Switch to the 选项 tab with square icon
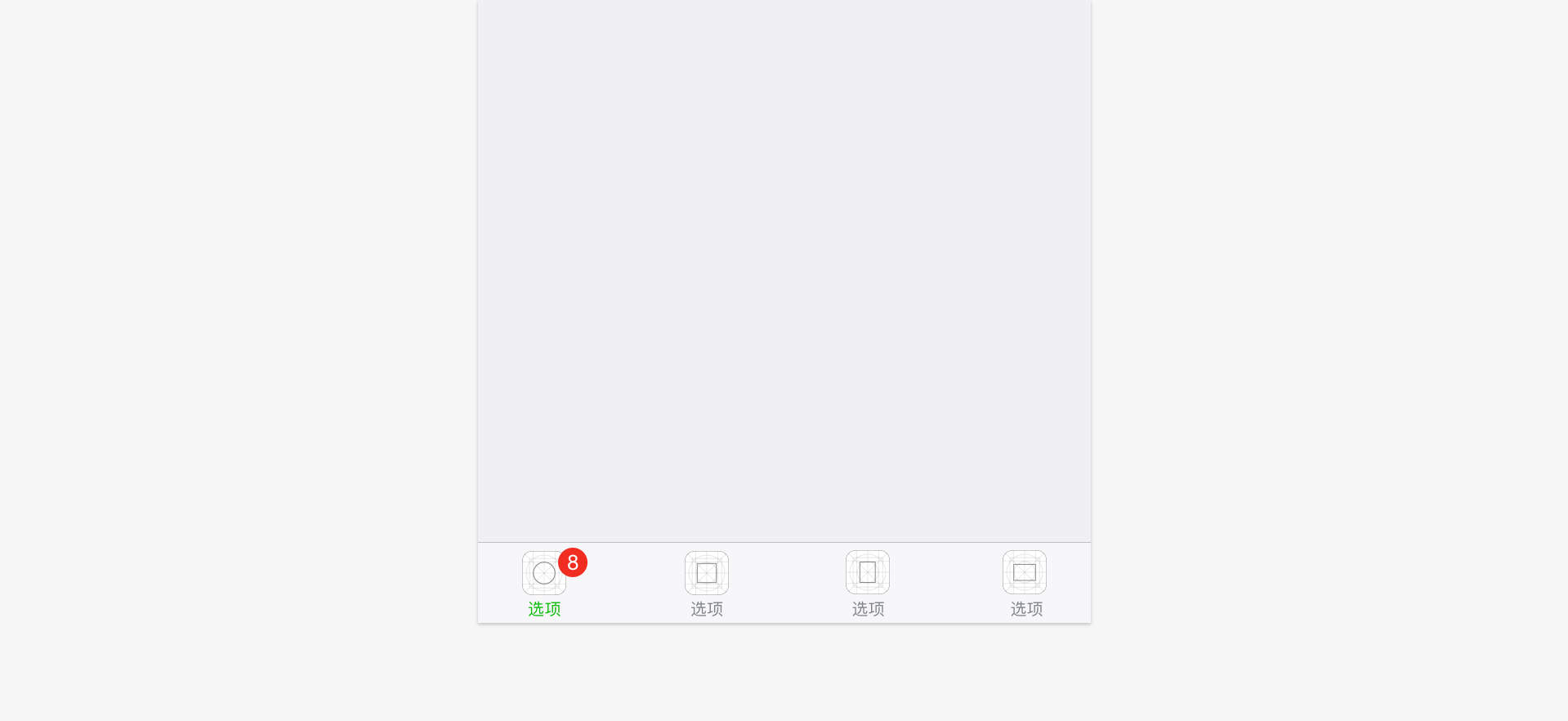Screen dimensions: 1568x721 click(707, 583)
